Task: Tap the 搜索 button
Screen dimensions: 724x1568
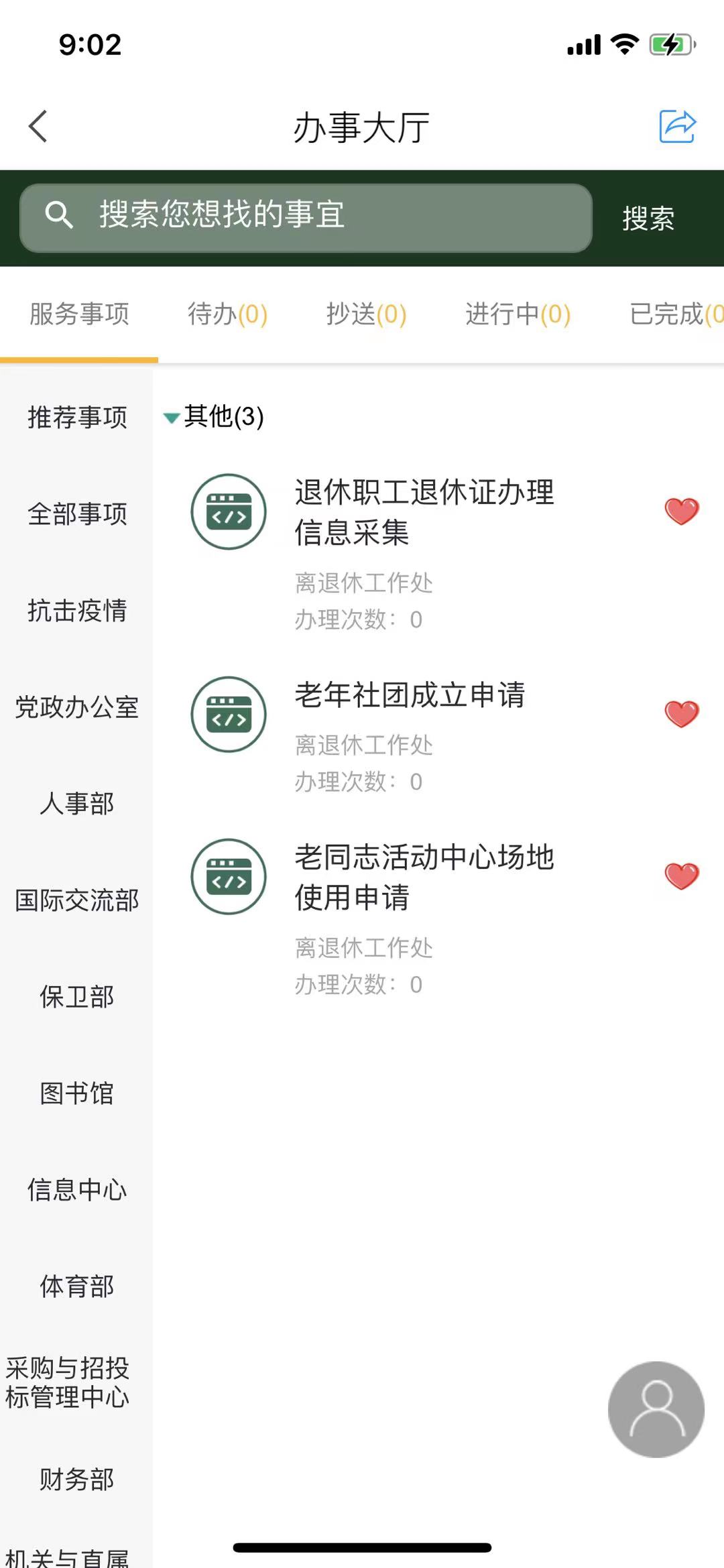Action: pos(648,219)
